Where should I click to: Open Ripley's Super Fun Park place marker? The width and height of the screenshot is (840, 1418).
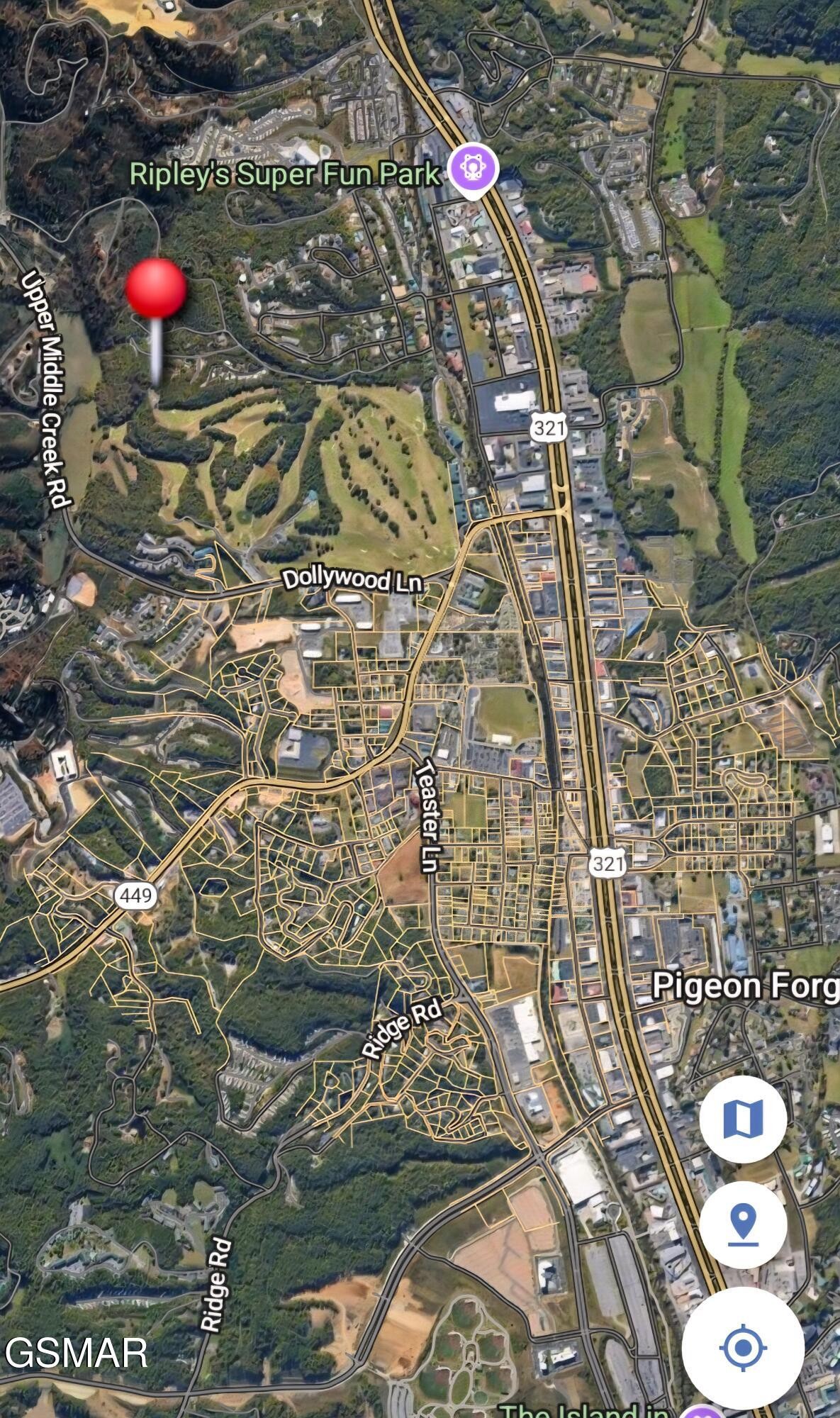click(473, 171)
